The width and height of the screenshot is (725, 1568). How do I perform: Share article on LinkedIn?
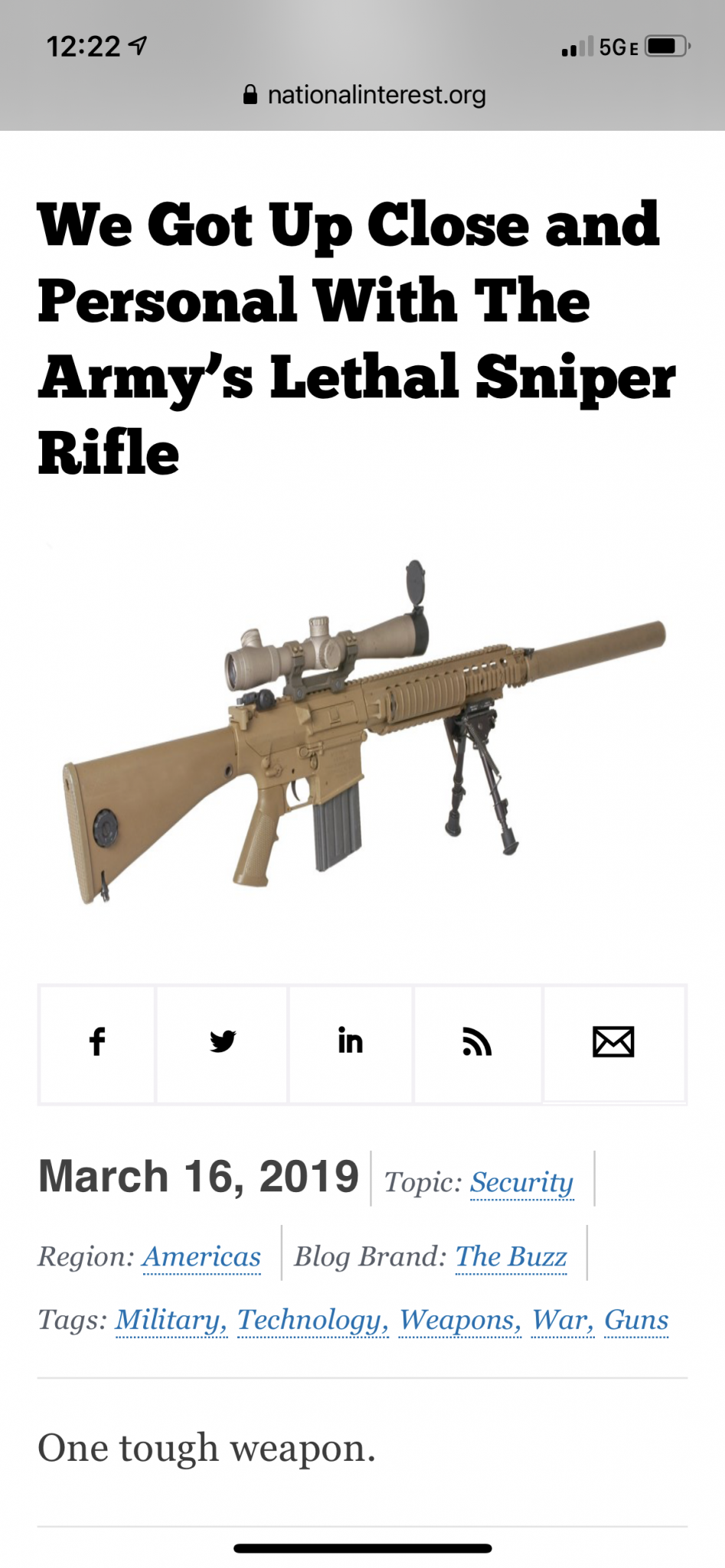tap(350, 1042)
